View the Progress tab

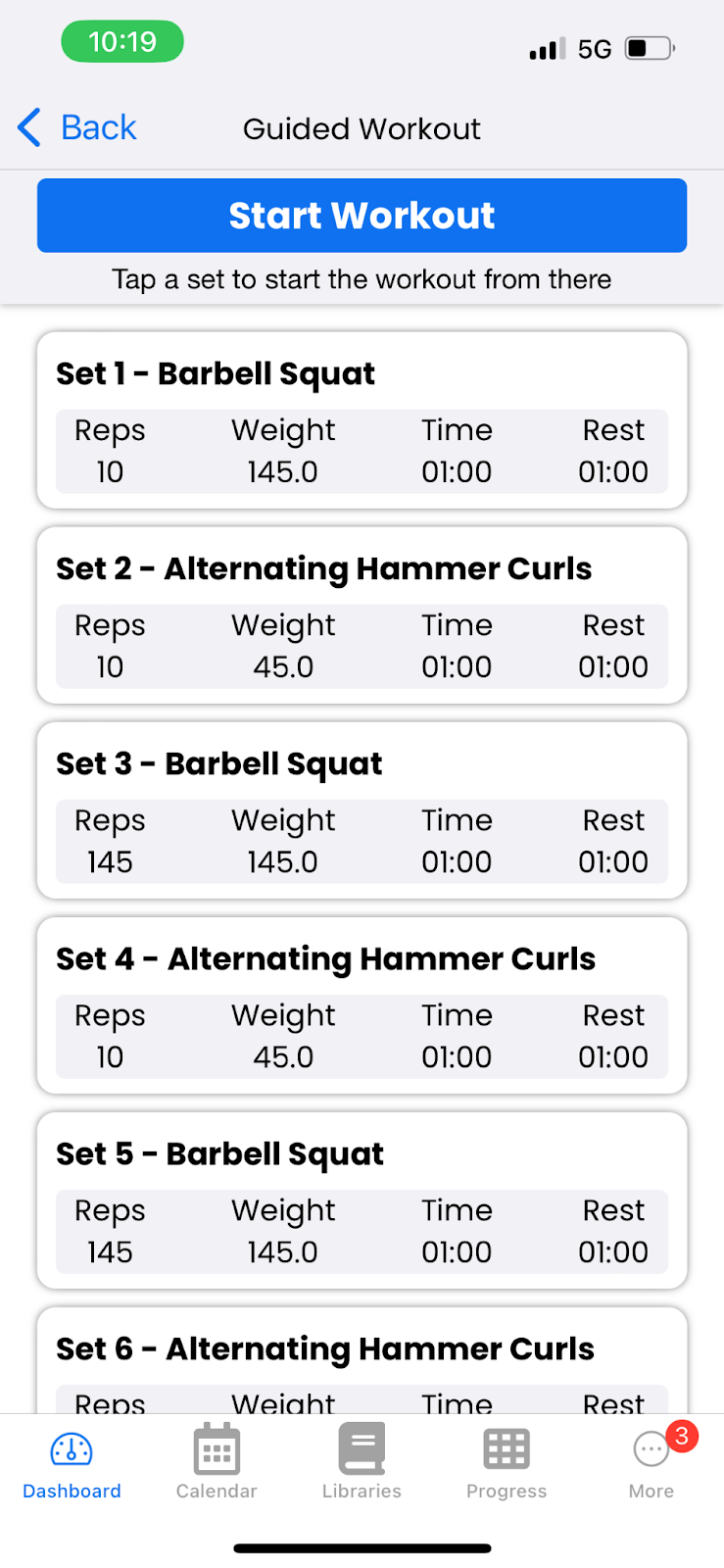point(507,1465)
